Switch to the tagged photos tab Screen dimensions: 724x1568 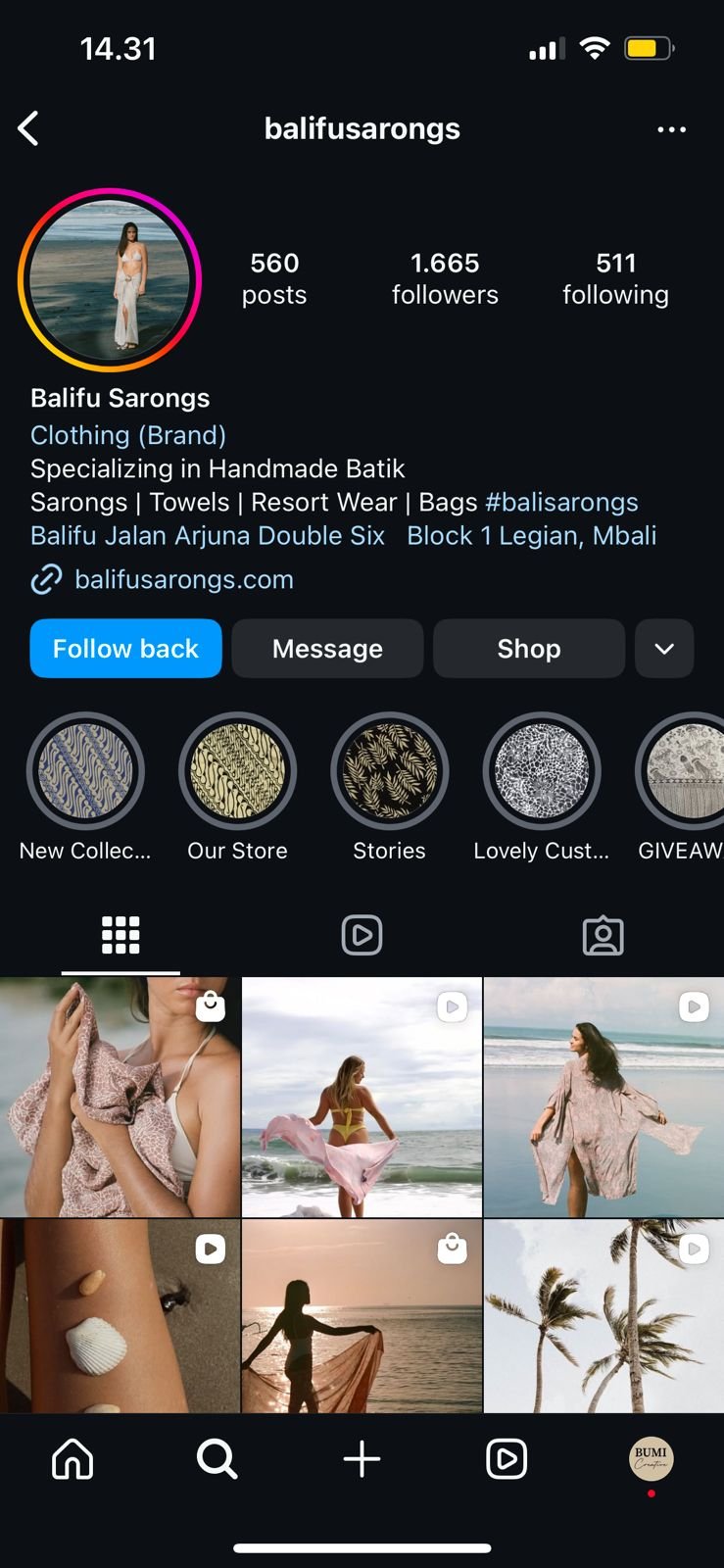[x=603, y=935]
